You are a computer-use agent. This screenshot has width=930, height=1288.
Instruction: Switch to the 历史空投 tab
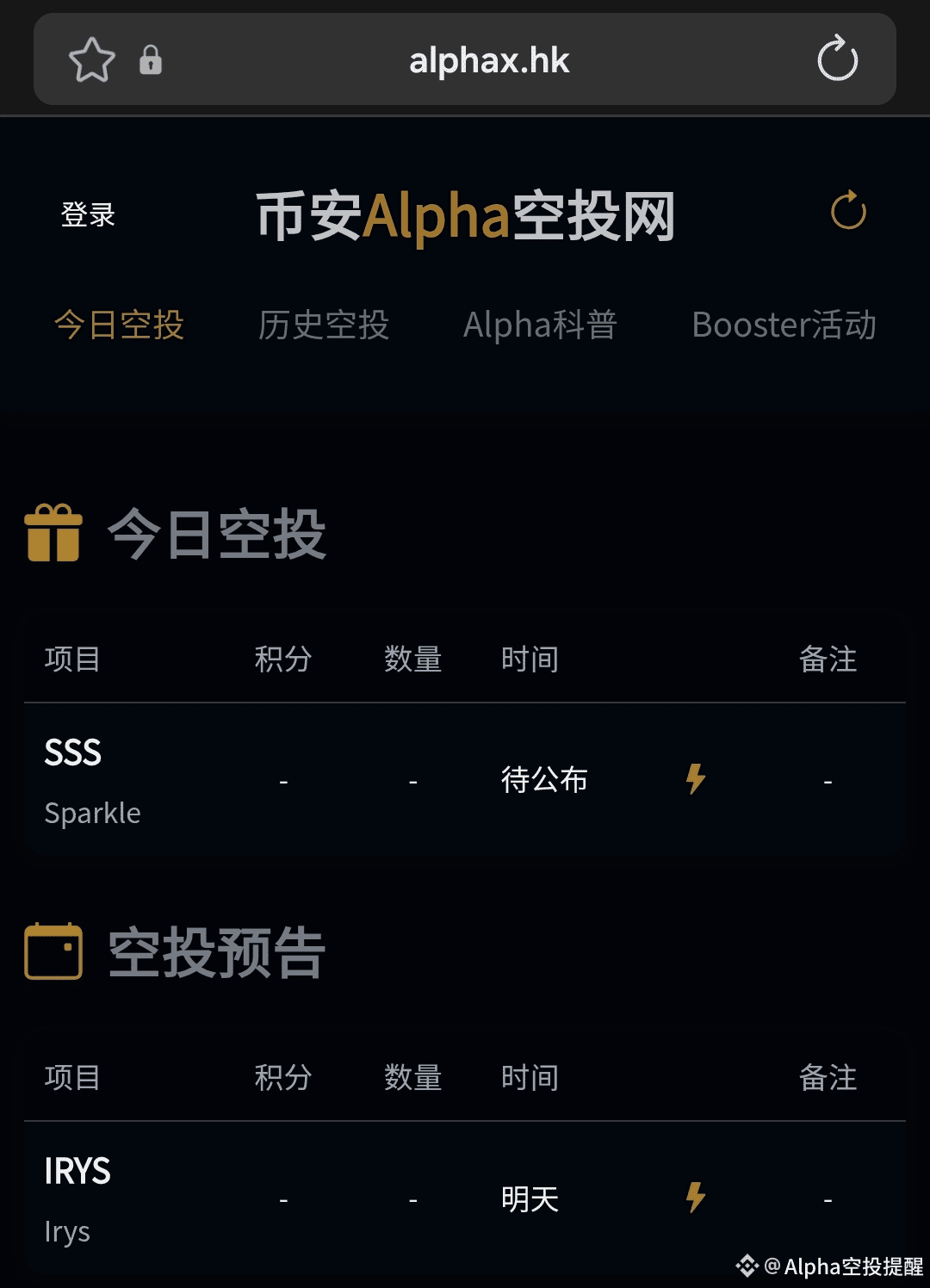(324, 325)
